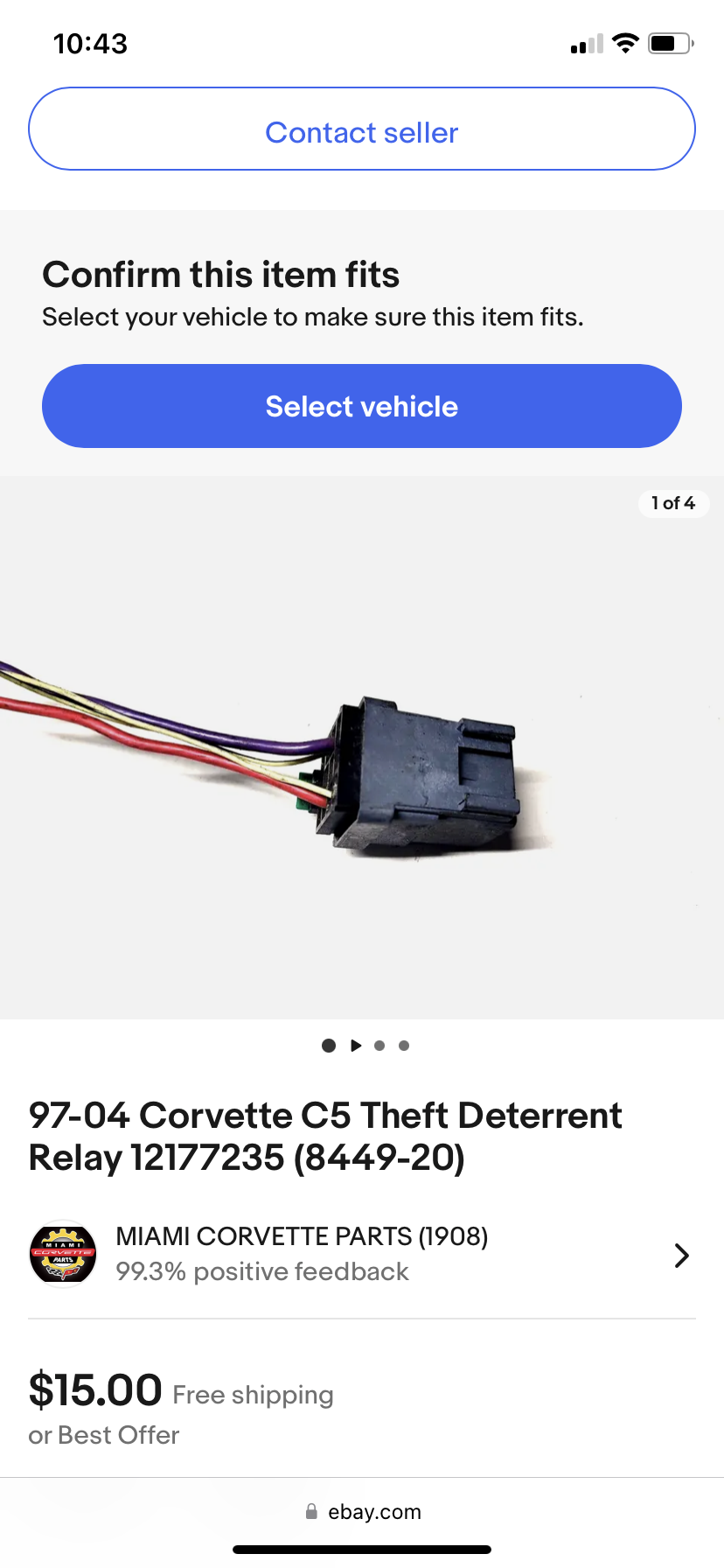The width and height of the screenshot is (724, 1568).
Task: Tap the battery indicator
Action: click(668, 43)
